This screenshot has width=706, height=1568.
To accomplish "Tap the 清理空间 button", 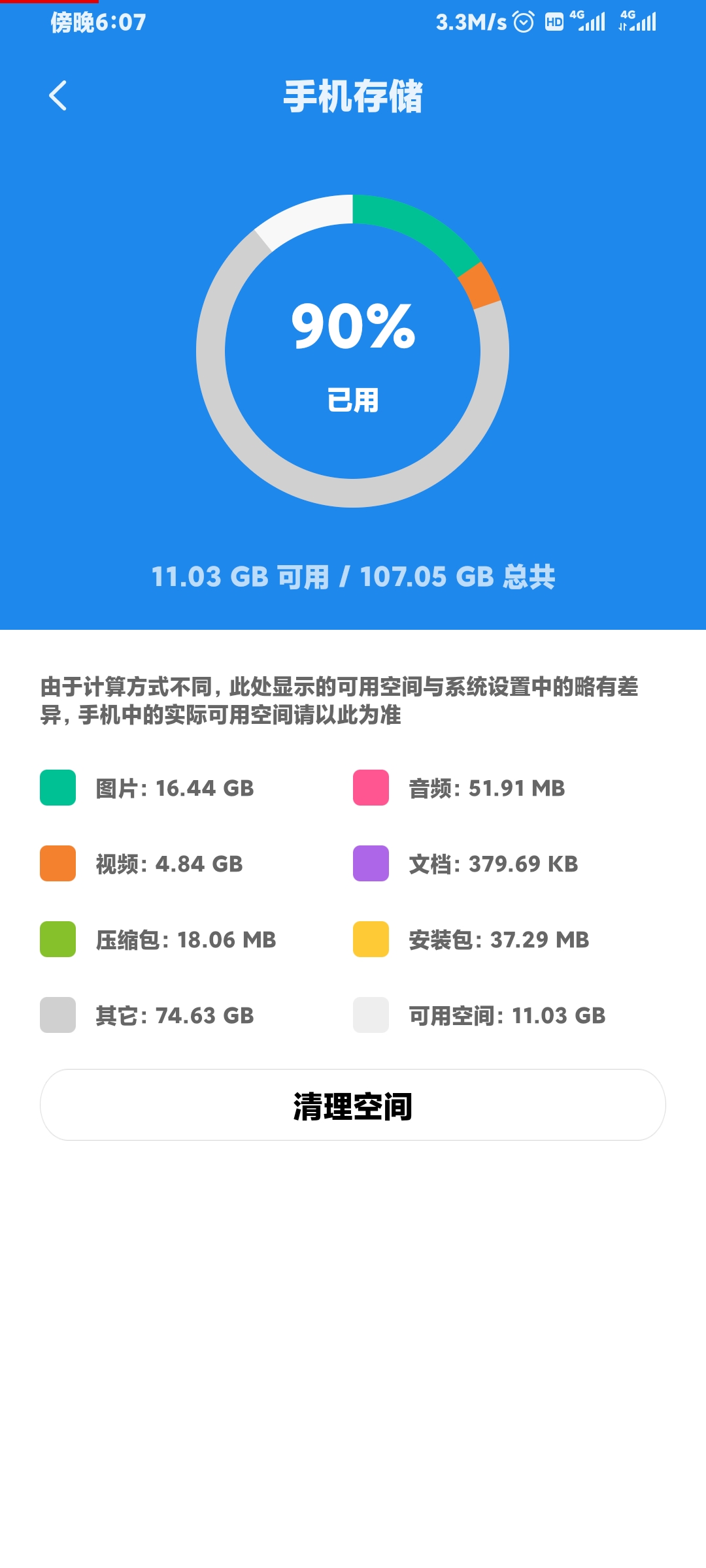I will [x=353, y=1105].
